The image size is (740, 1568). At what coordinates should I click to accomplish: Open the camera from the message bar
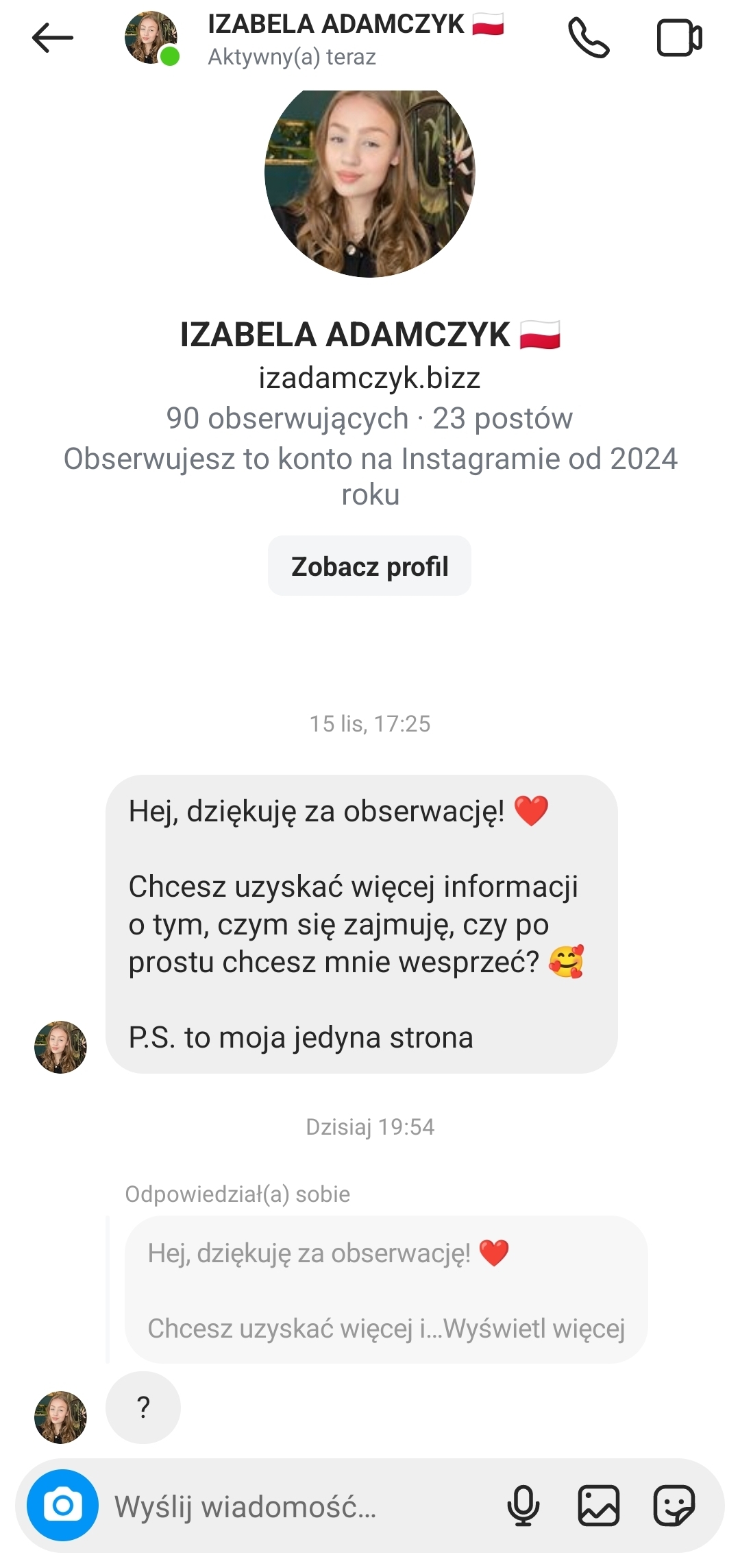tap(62, 1506)
